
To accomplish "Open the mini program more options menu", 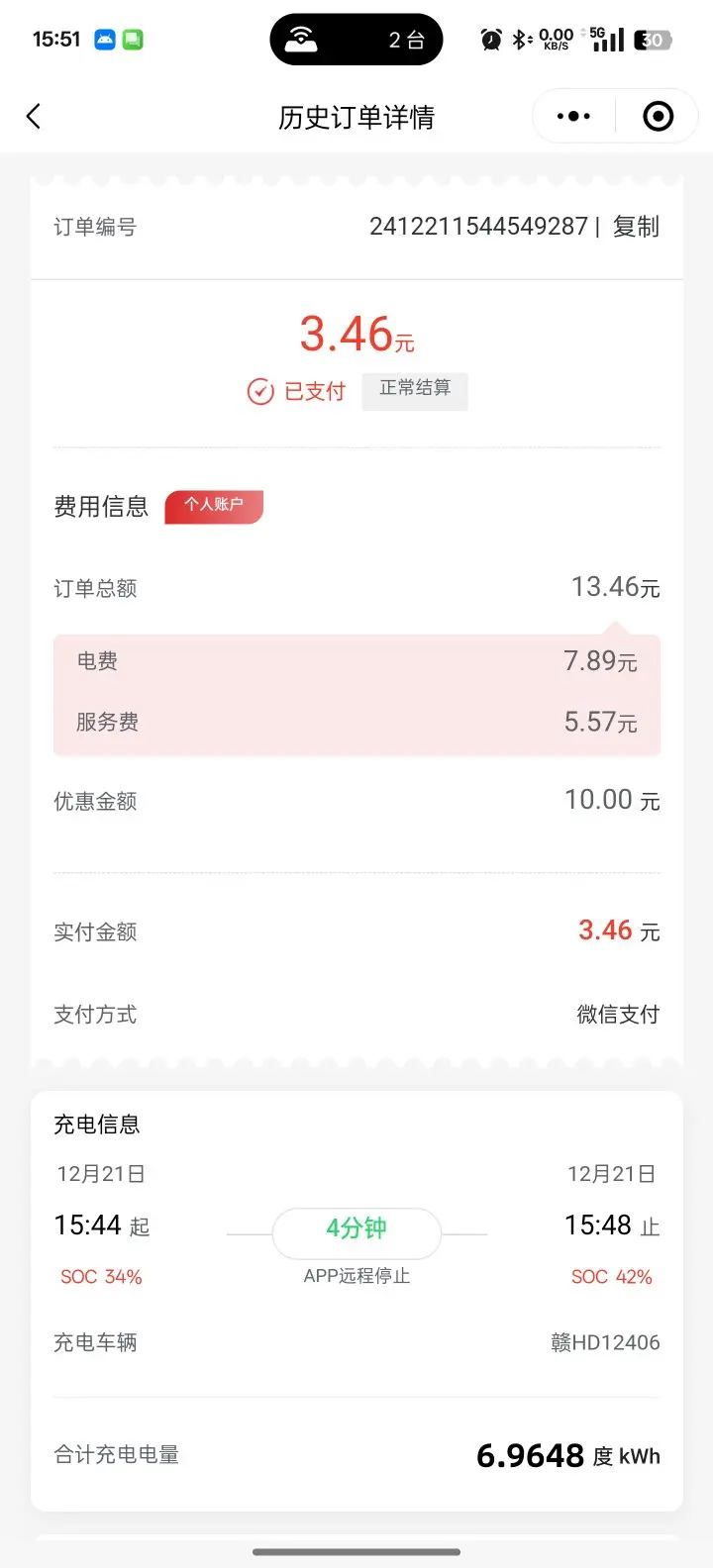I will pos(573,117).
